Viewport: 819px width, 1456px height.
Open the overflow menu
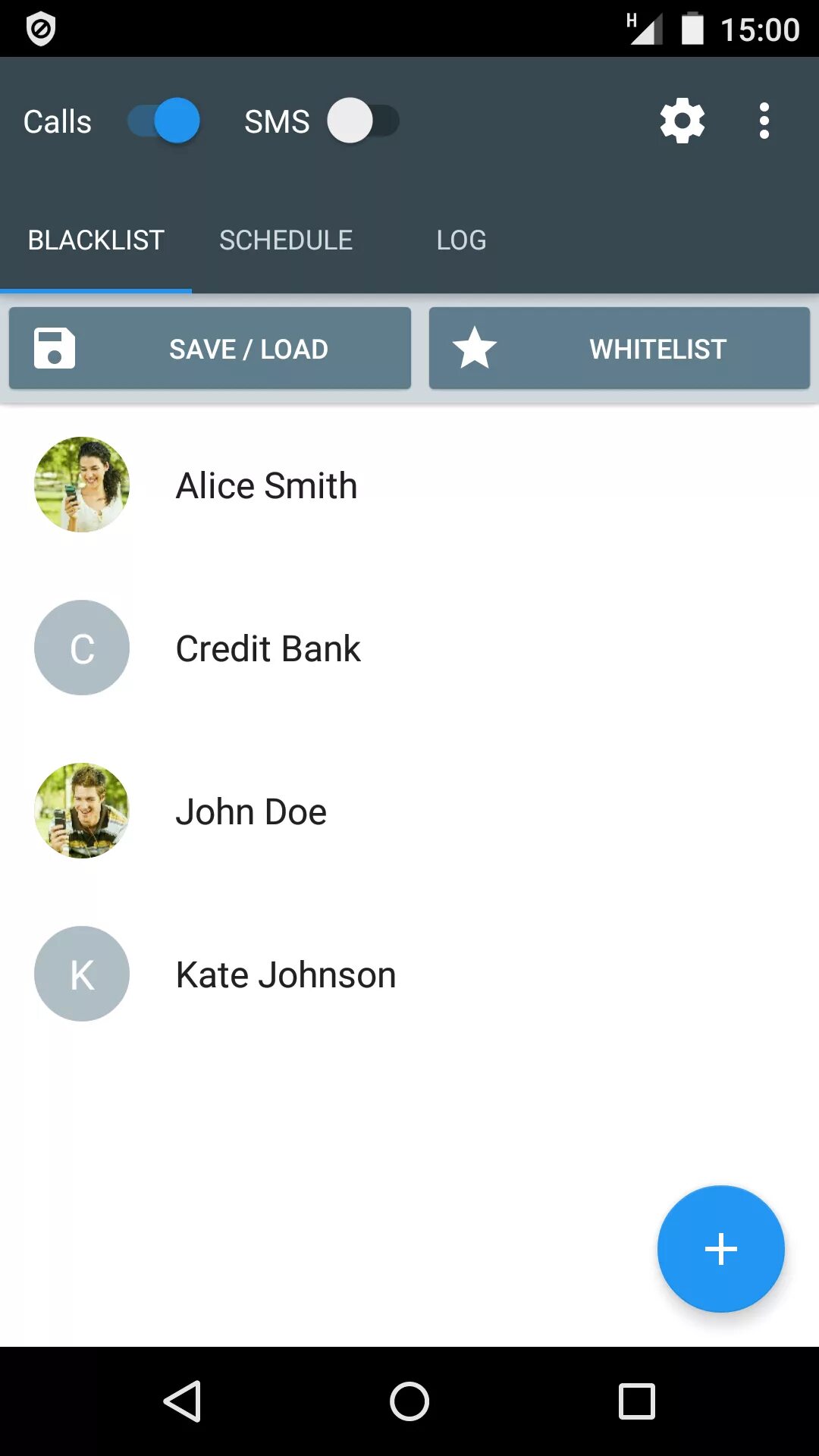(x=764, y=121)
